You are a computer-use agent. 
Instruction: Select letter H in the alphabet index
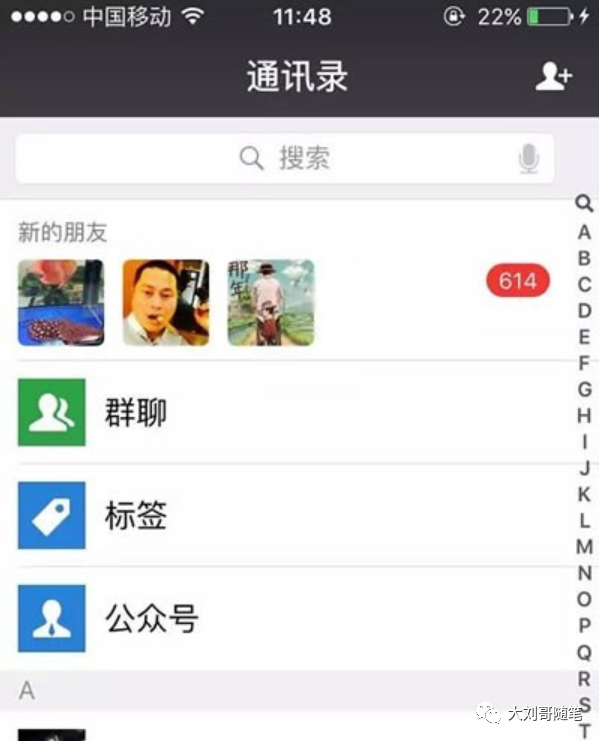584,416
